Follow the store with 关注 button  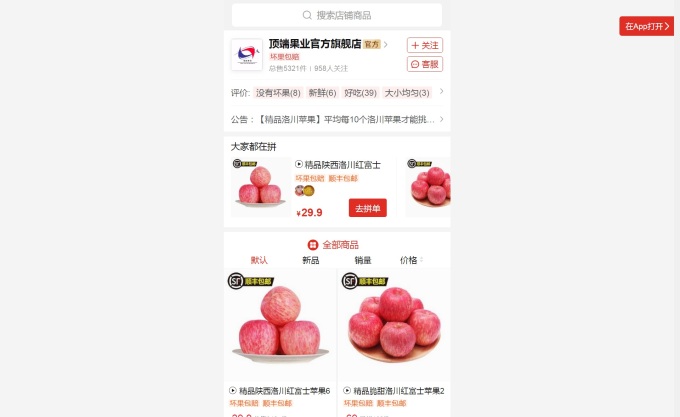click(425, 45)
